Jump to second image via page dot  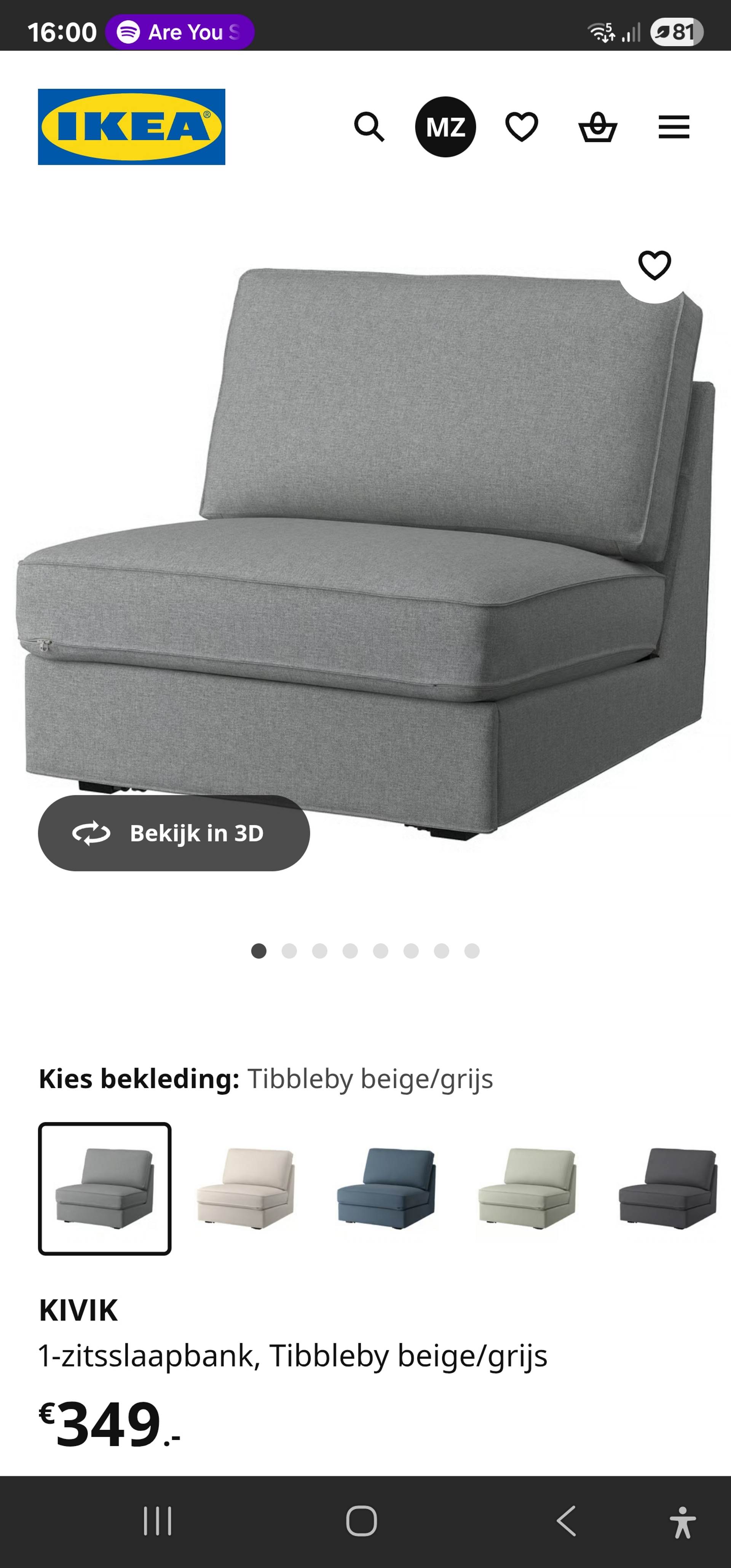tap(289, 951)
